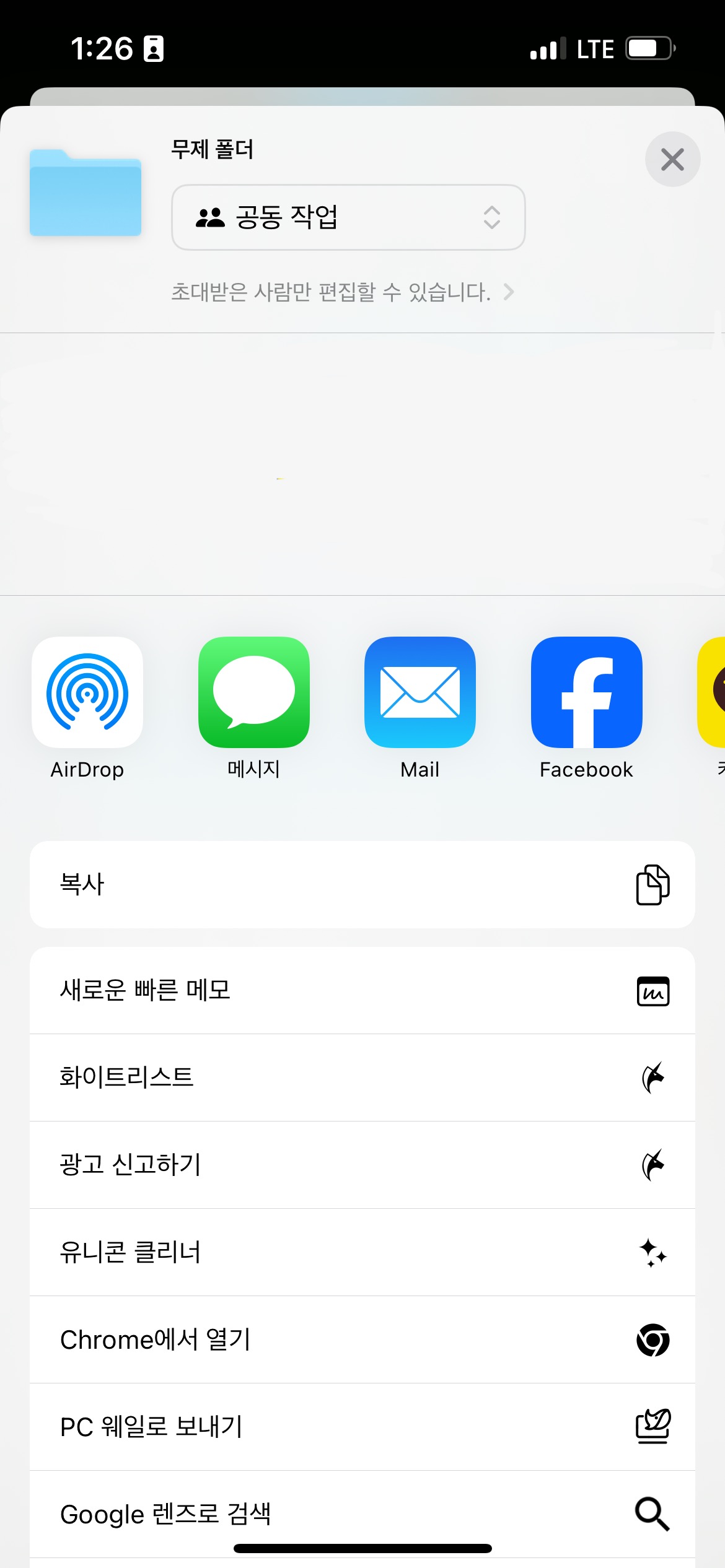725x1568 pixels.
Task: Choose the 화이트리스트 action
Action: [x=362, y=1078]
